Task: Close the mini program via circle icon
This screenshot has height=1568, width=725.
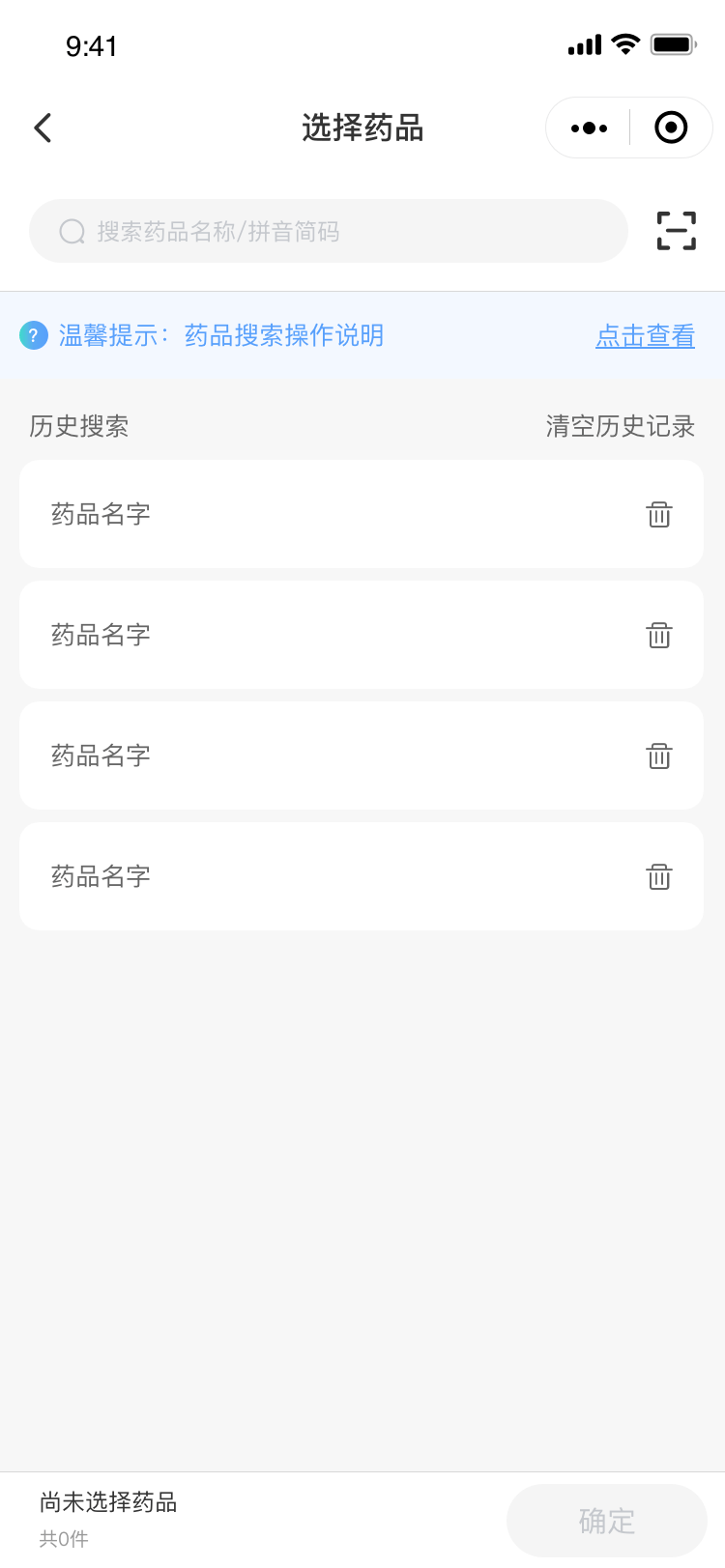Action: pos(671,128)
